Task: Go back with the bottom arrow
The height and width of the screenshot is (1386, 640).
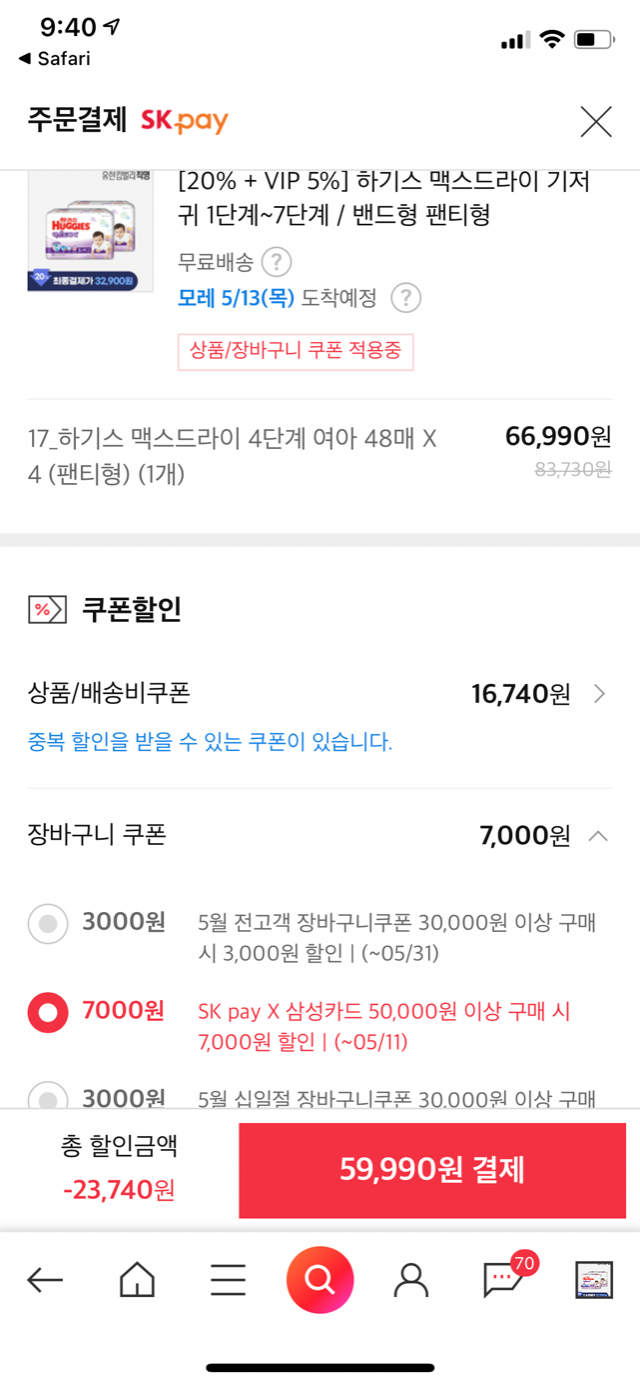Action: pos(45,1279)
